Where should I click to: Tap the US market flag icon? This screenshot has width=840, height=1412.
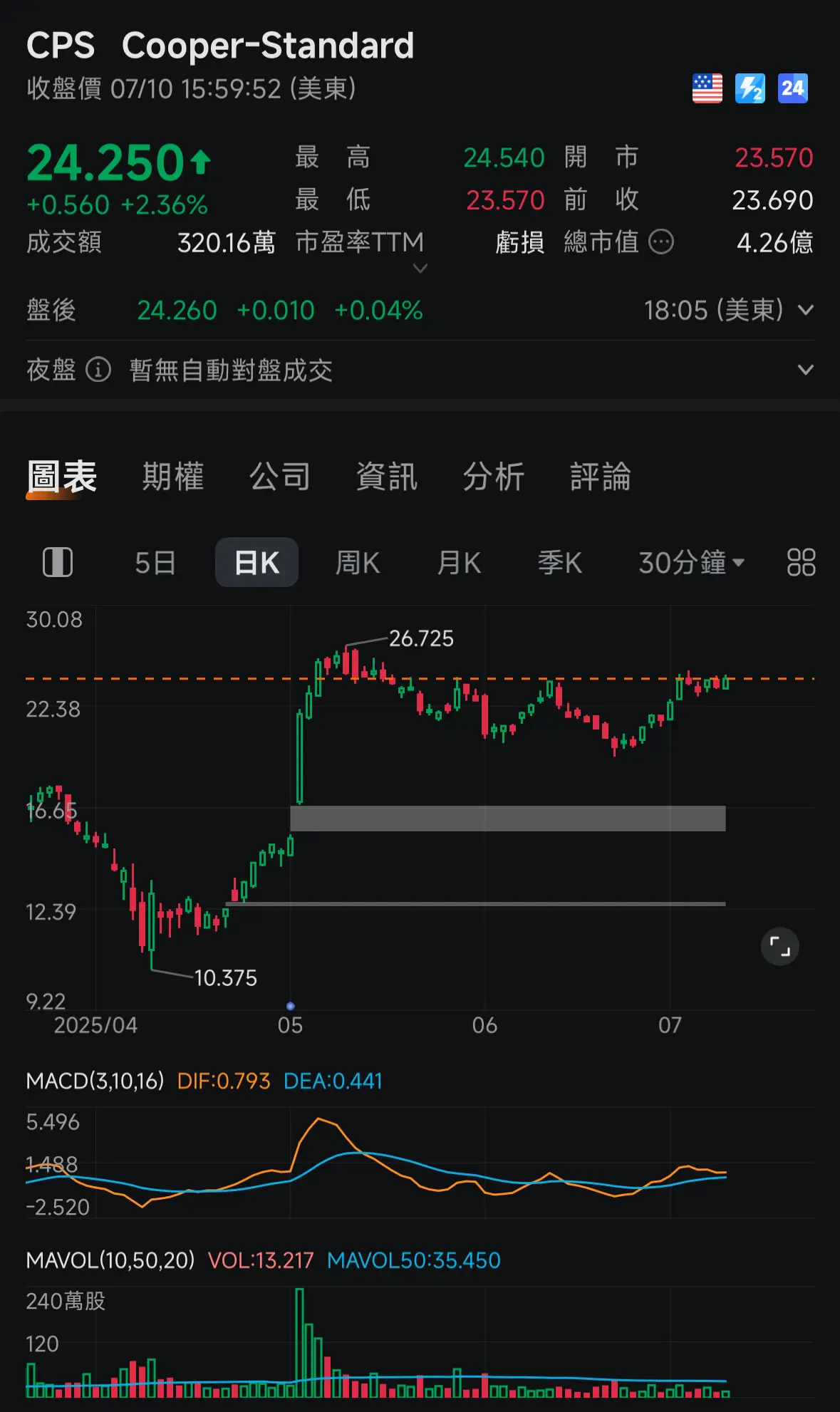[x=707, y=88]
